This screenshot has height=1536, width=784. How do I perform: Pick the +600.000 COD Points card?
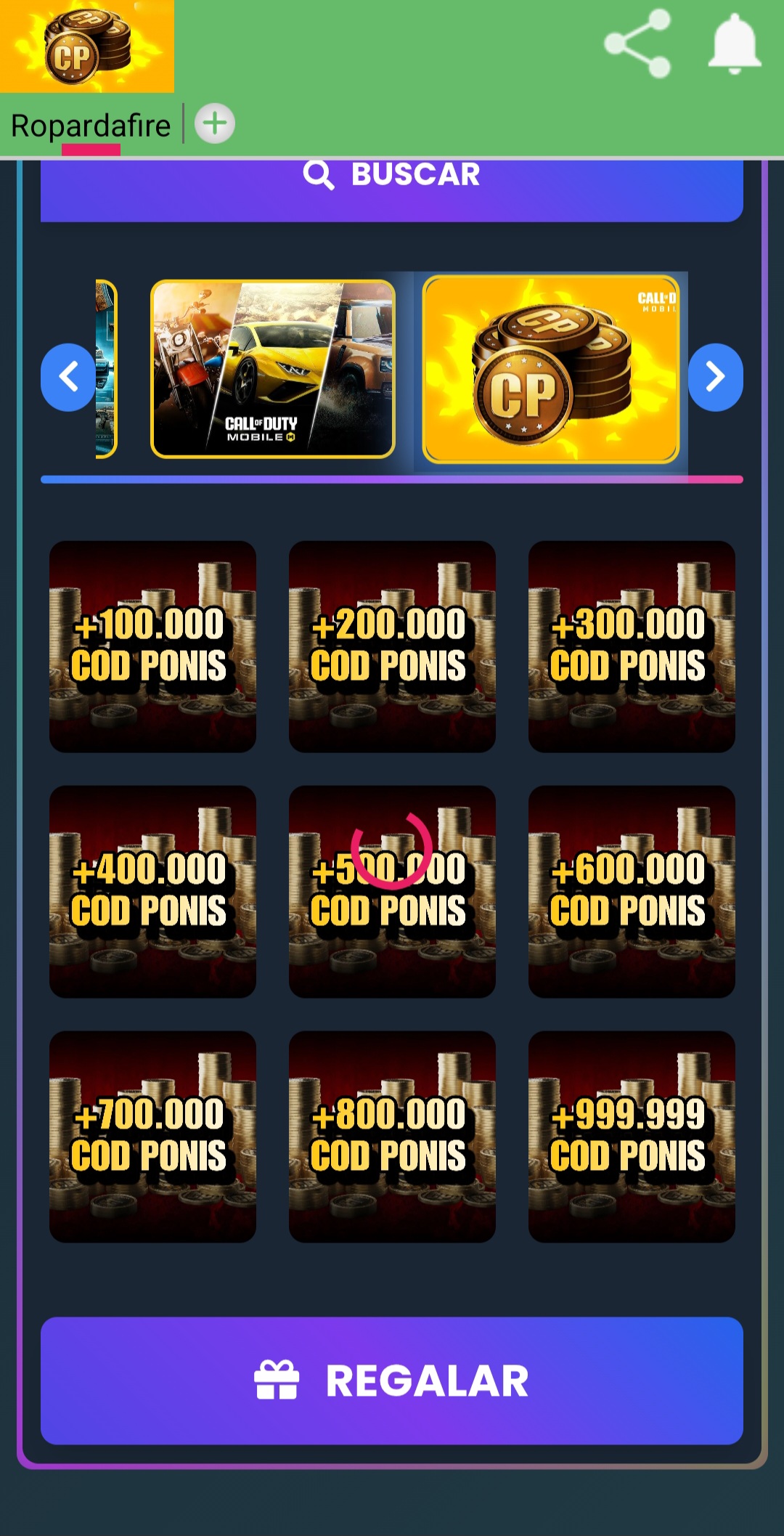(x=632, y=891)
